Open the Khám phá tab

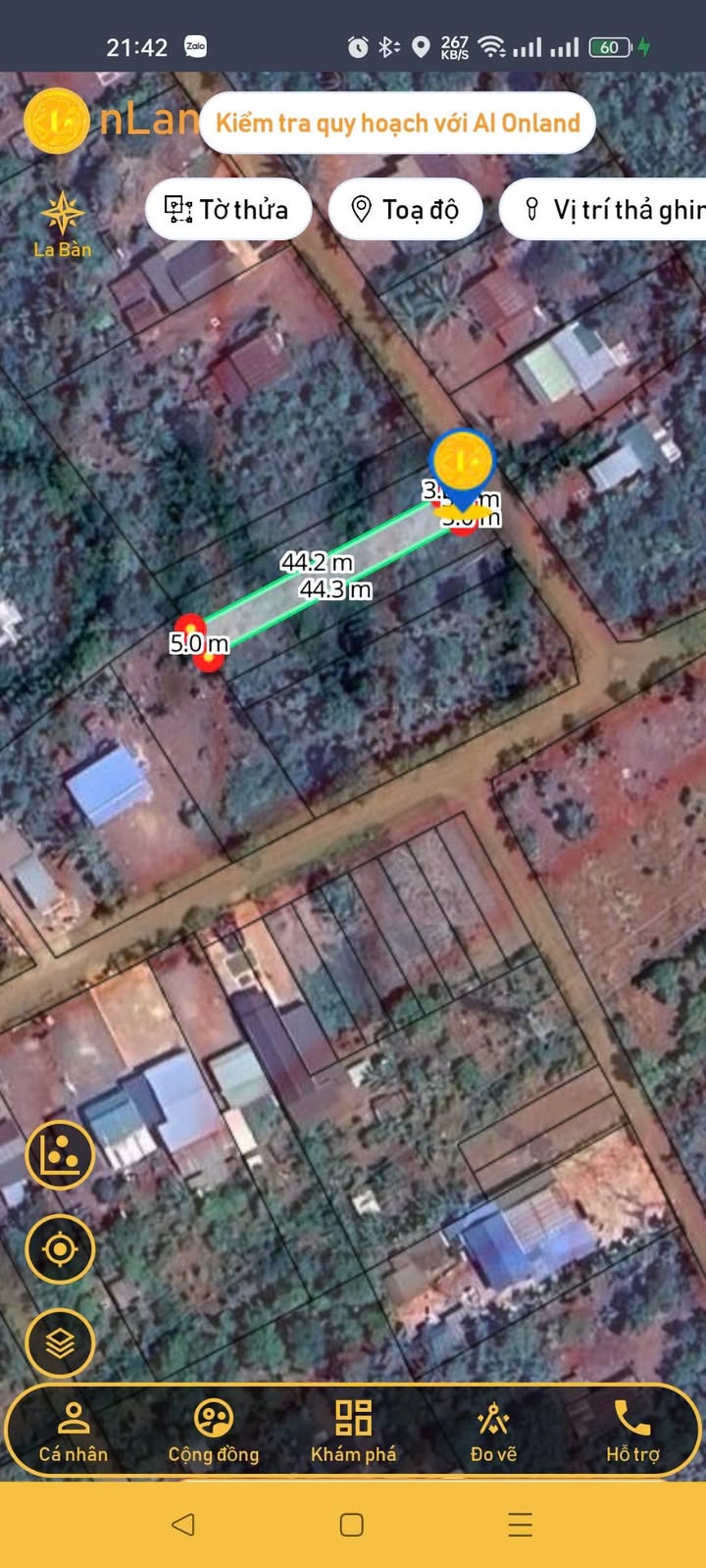pos(353,1432)
